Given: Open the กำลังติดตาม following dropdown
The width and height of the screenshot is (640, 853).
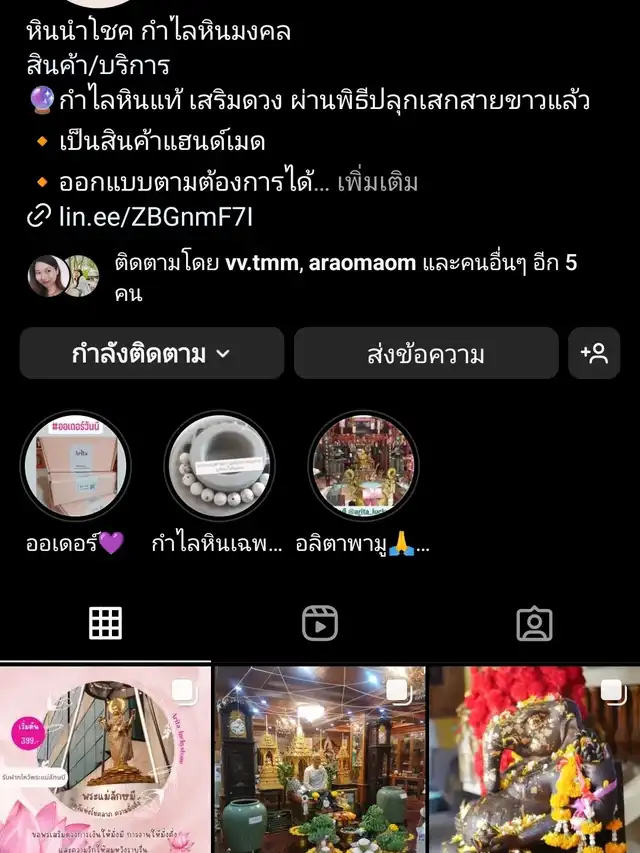Looking at the screenshot, I should pos(152,353).
